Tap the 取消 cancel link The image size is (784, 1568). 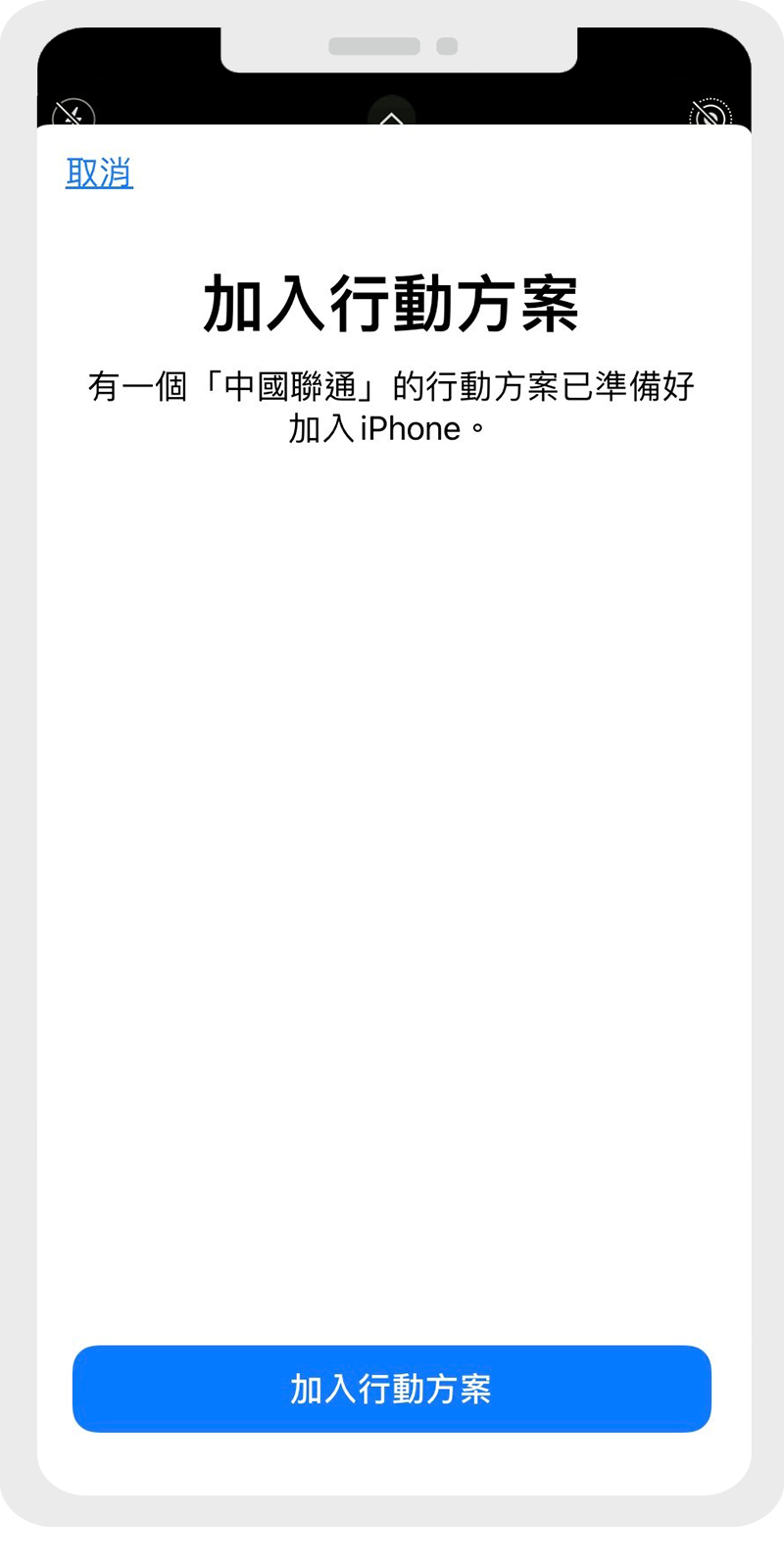coord(99,173)
